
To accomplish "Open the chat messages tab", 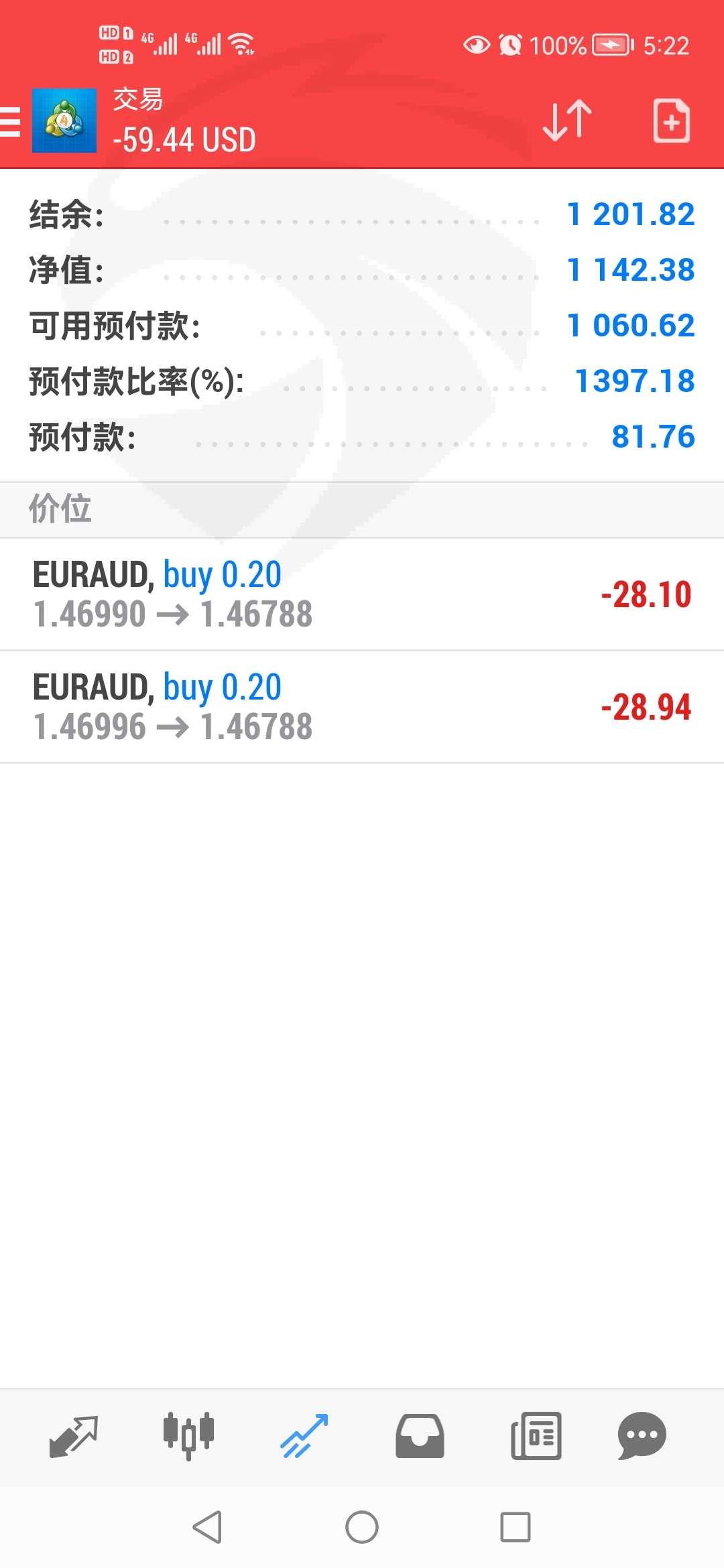I will 642,1436.
